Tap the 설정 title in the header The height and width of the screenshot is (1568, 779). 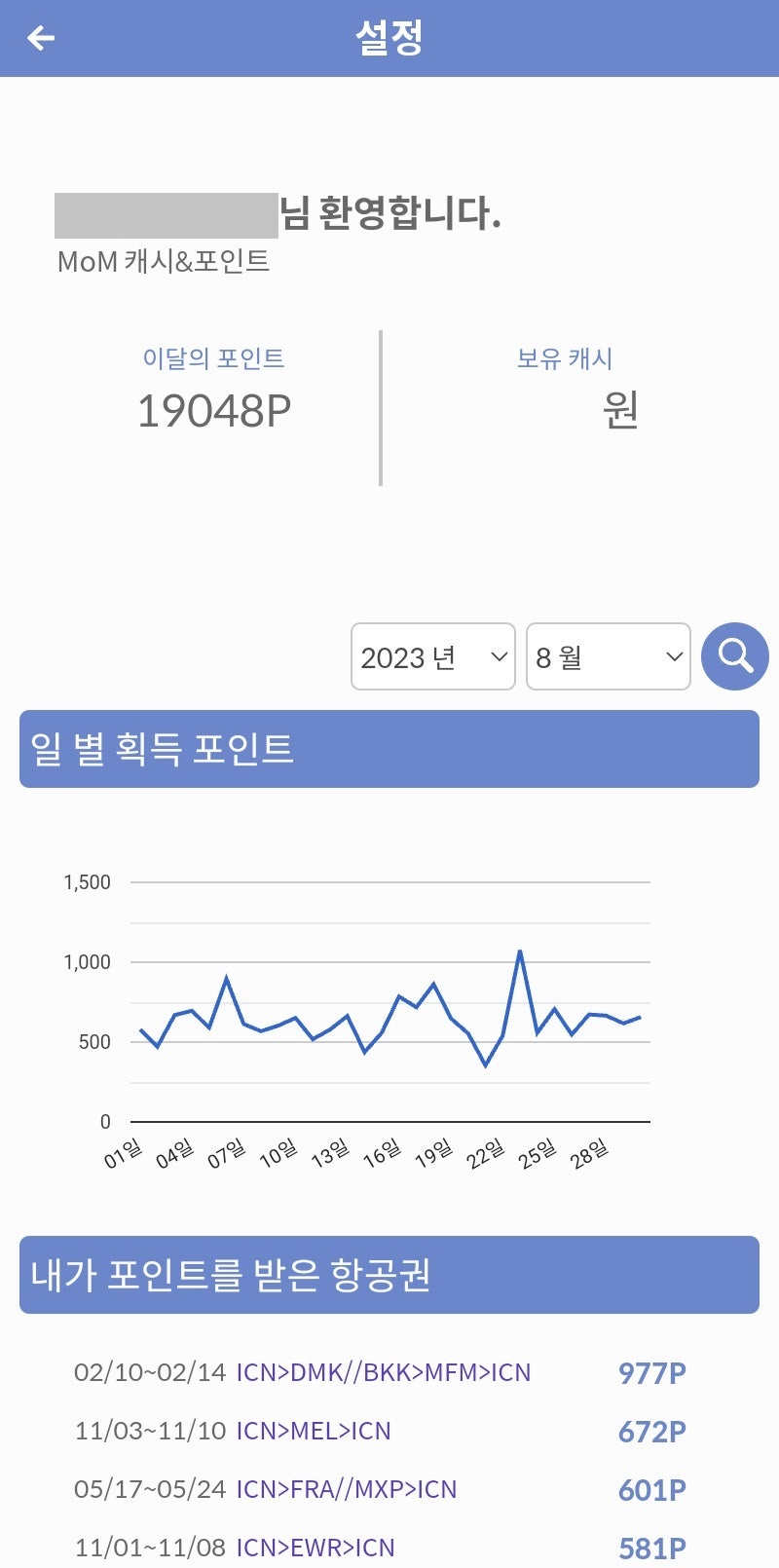pyautogui.click(x=388, y=37)
